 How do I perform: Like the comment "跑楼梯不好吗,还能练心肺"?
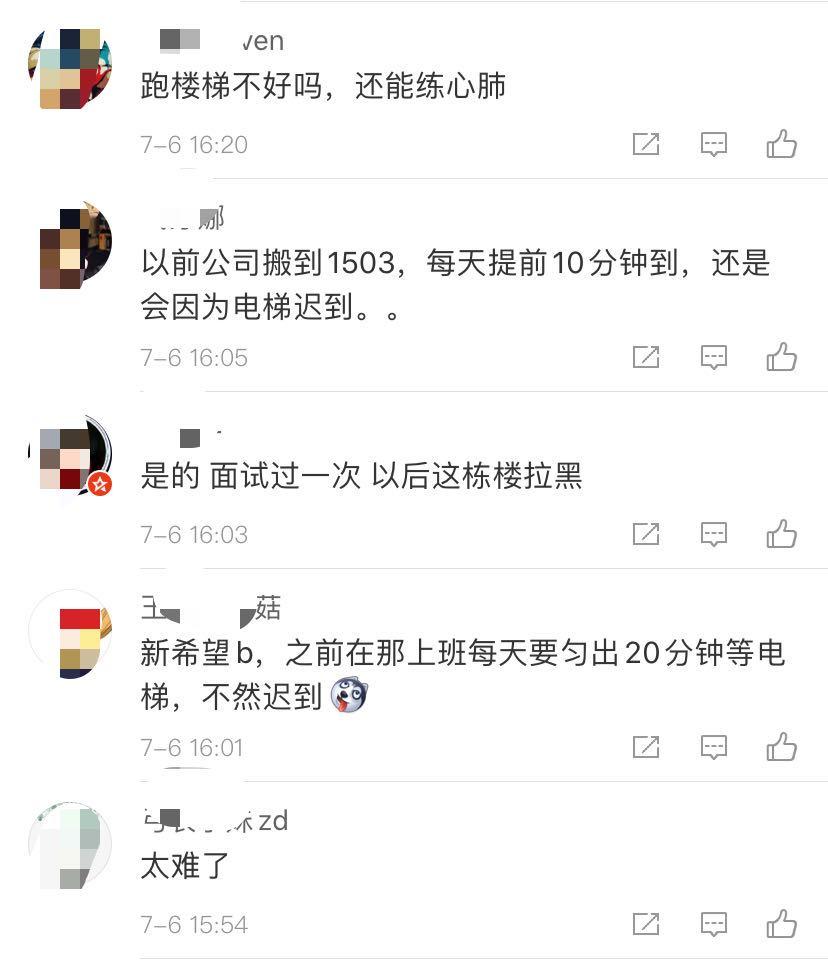coord(781,144)
